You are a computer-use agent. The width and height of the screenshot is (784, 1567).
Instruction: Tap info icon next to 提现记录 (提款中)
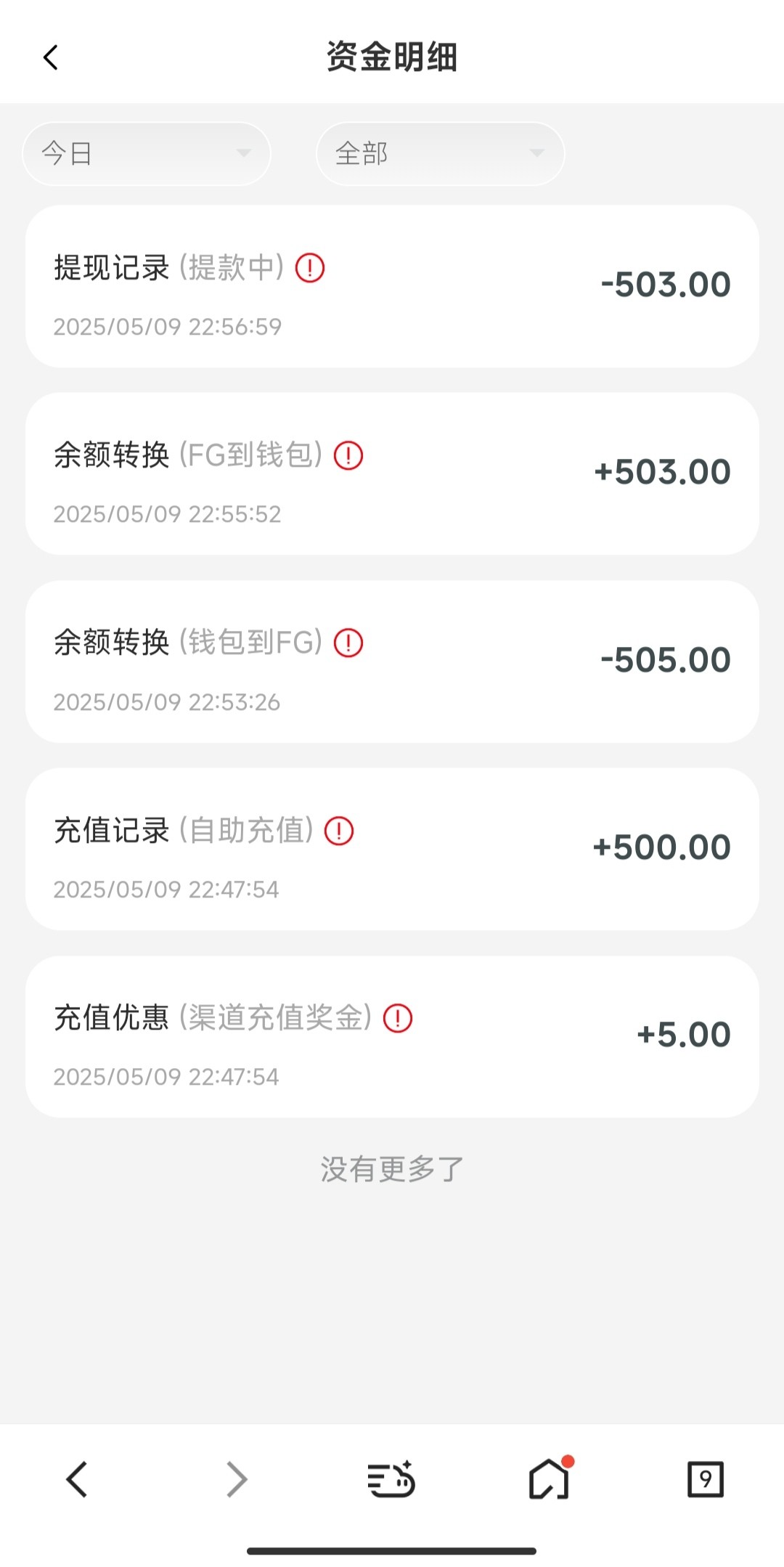[x=310, y=268]
